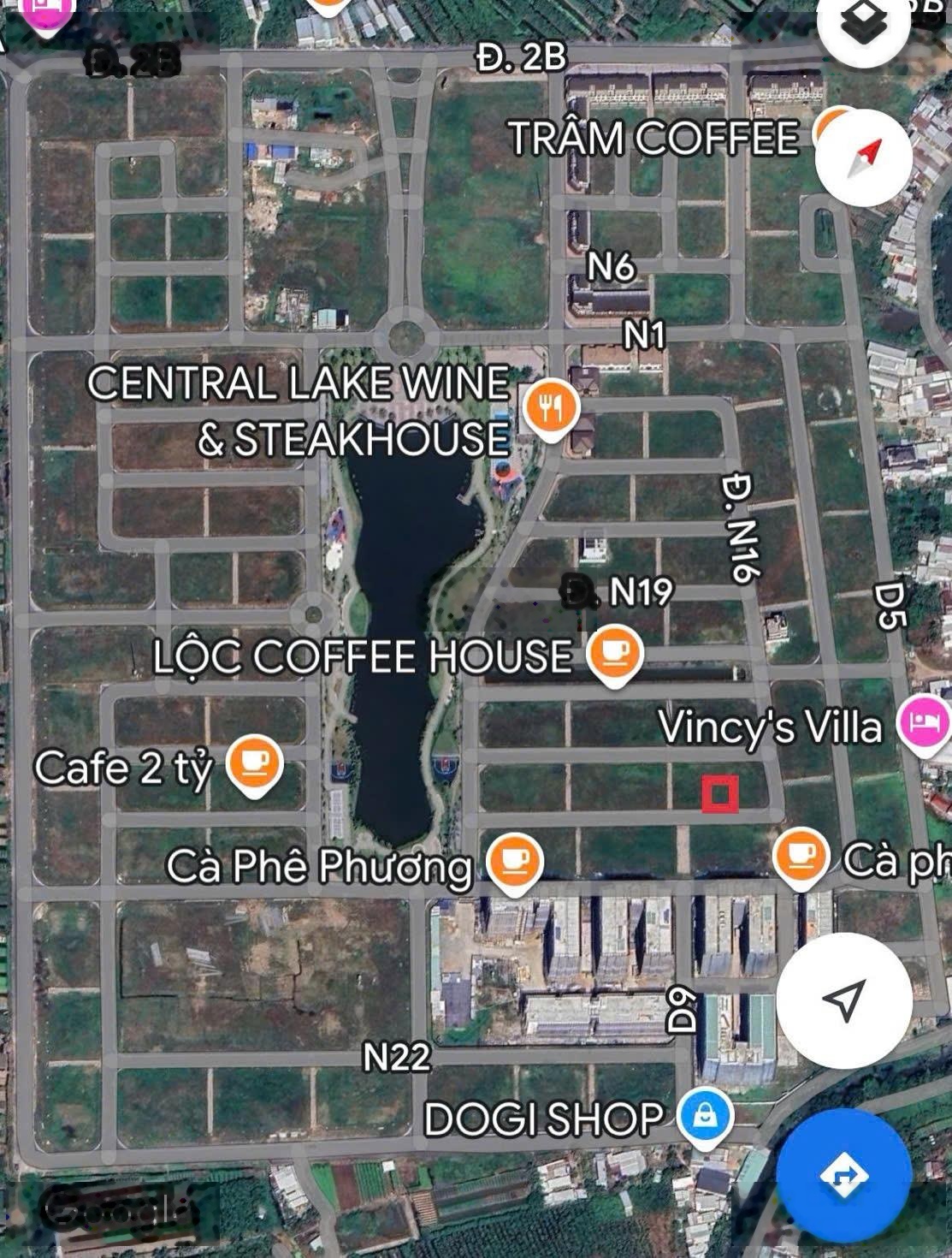The height and width of the screenshot is (1258, 952).
Task: View the Lộc Coffee House place pin
Action: pyautogui.click(x=614, y=654)
